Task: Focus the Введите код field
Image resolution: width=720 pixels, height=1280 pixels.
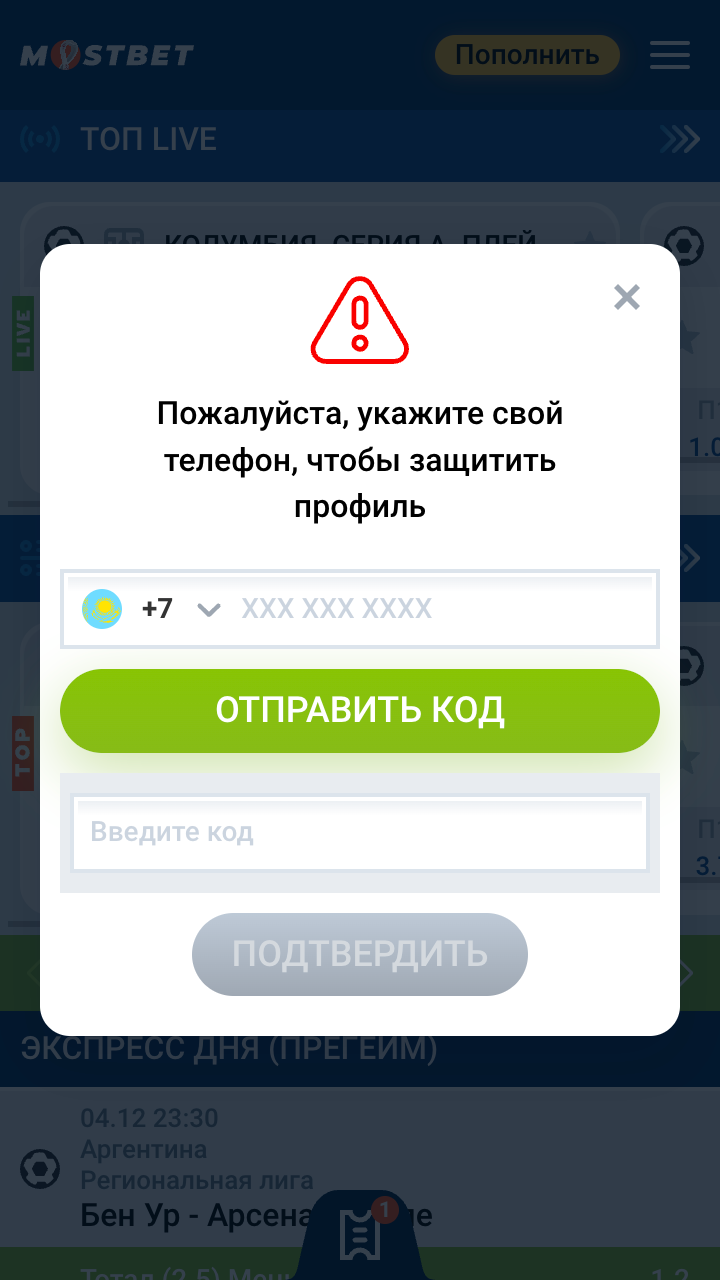Action: (360, 832)
